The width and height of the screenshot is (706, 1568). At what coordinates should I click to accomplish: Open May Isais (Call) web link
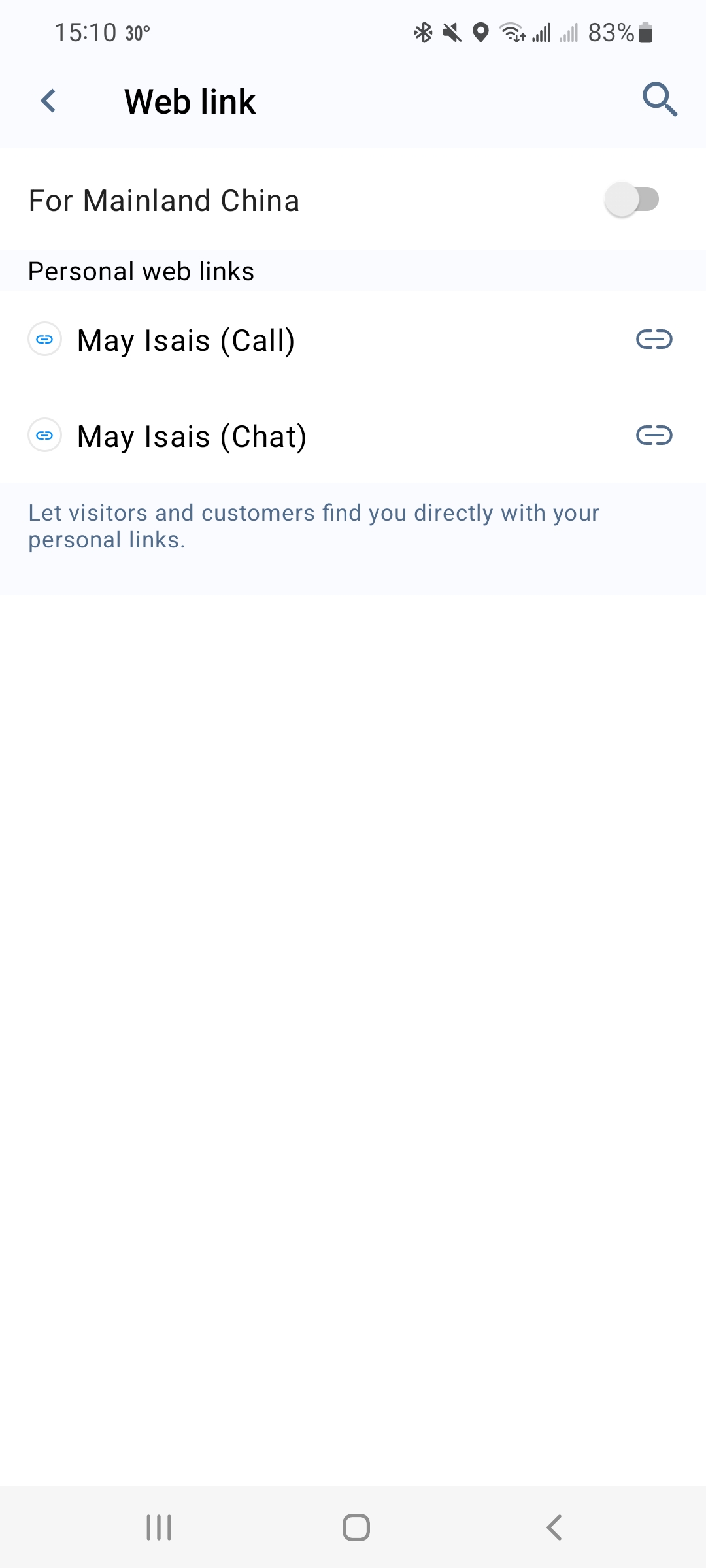click(x=186, y=340)
